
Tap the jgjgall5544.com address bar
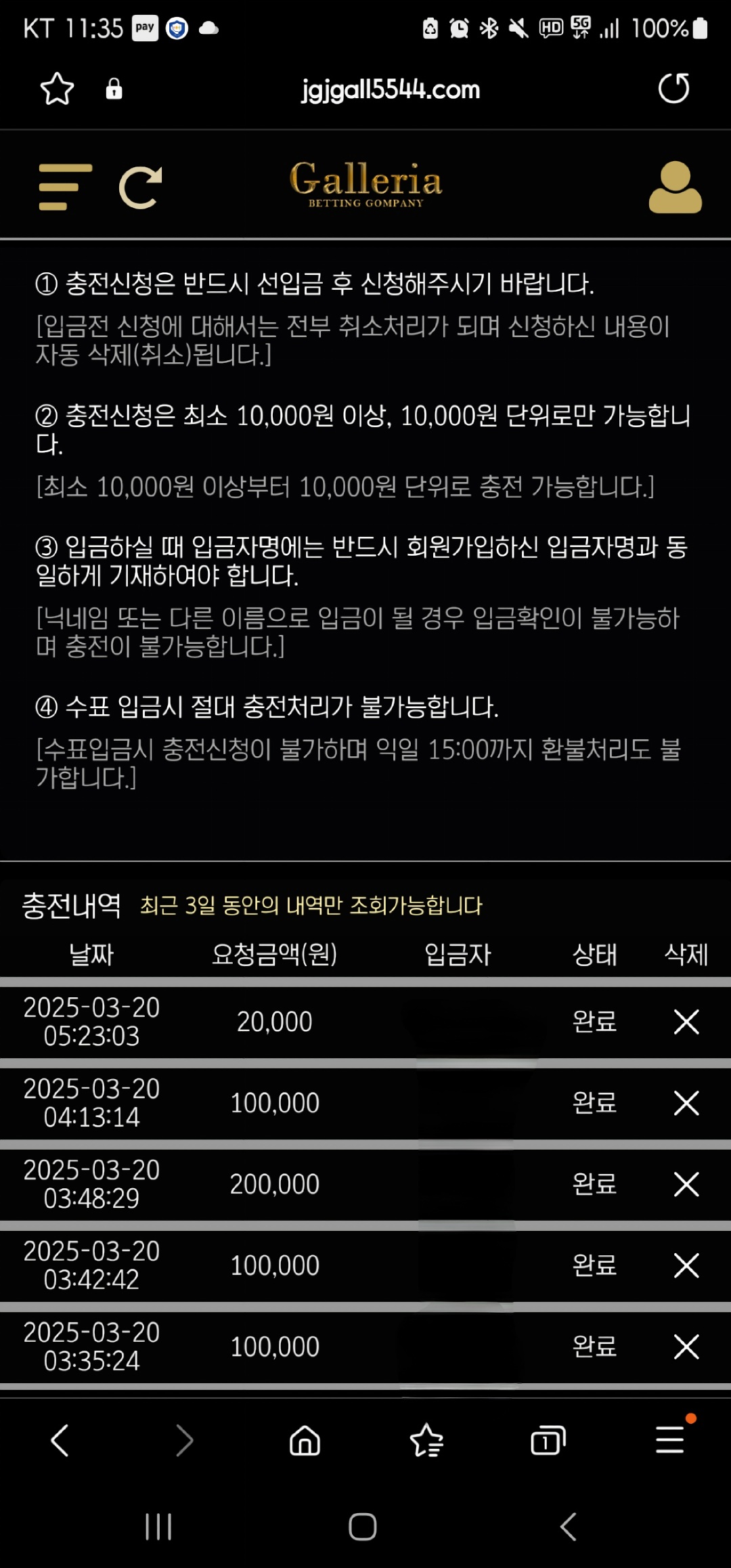391,89
